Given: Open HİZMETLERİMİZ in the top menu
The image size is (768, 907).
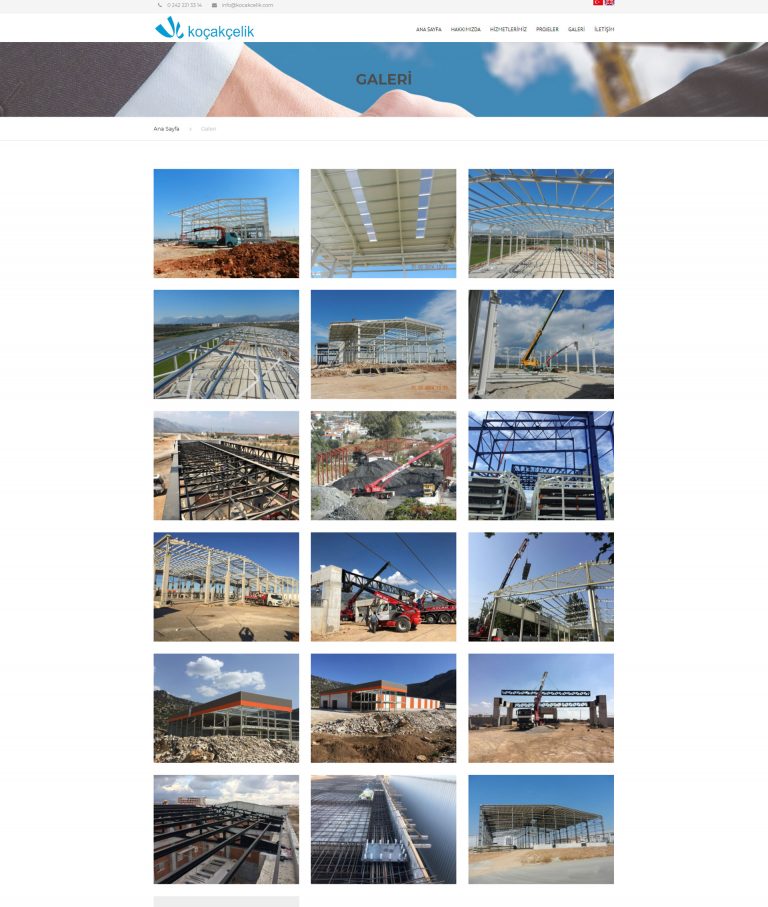Looking at the screenshot, I should coord(508,29).
